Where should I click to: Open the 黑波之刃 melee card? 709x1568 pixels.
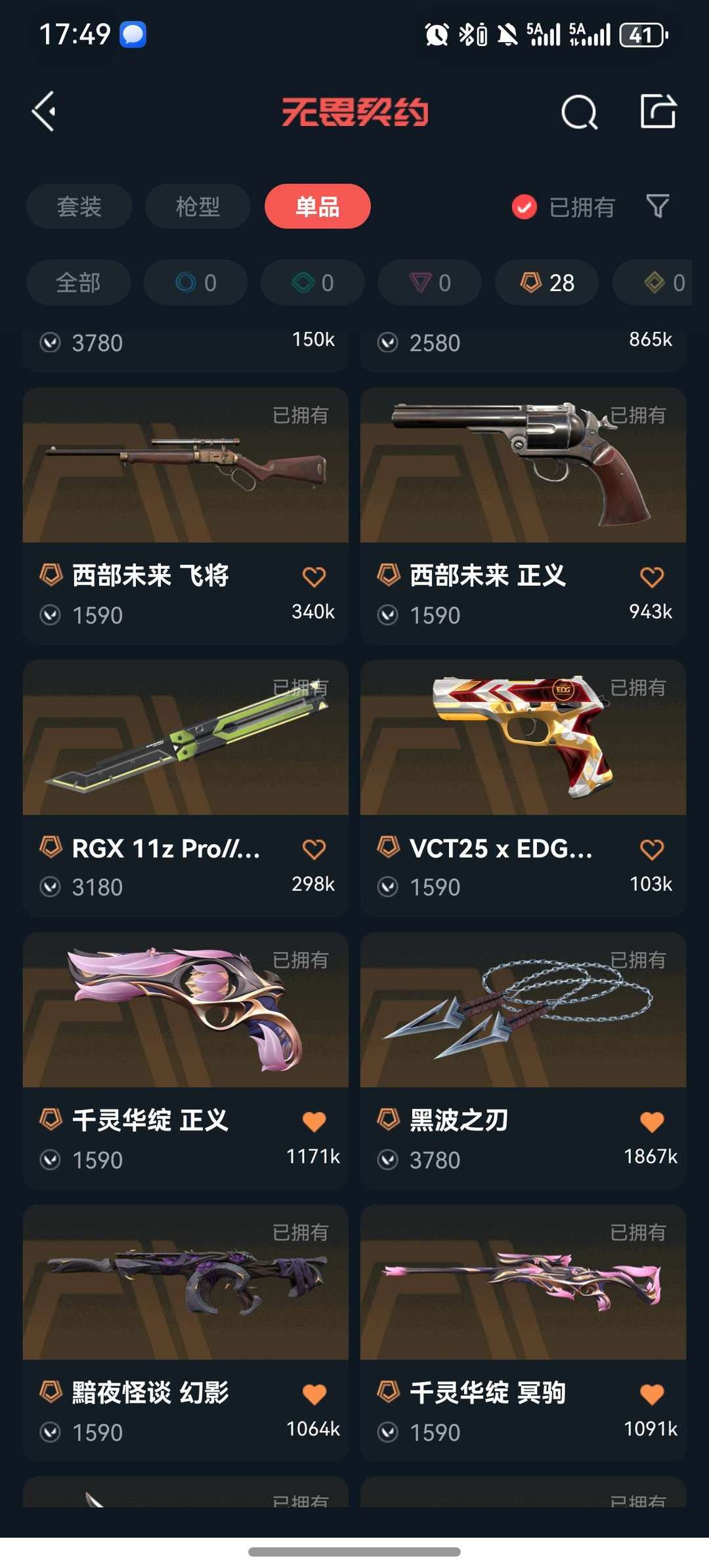pyautogui.click(x=523, y=1060)
